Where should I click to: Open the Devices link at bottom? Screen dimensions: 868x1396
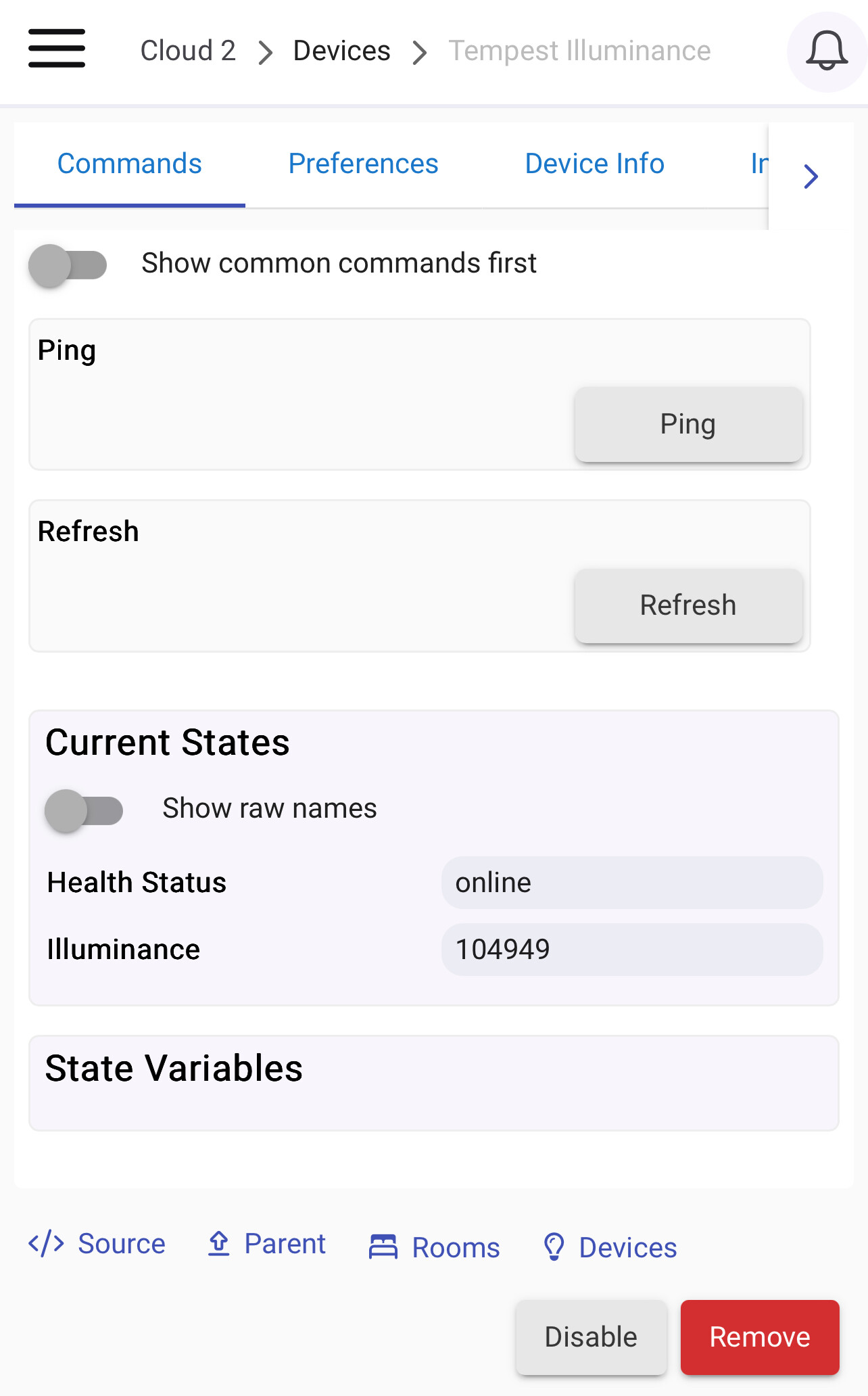(610, 1247)
